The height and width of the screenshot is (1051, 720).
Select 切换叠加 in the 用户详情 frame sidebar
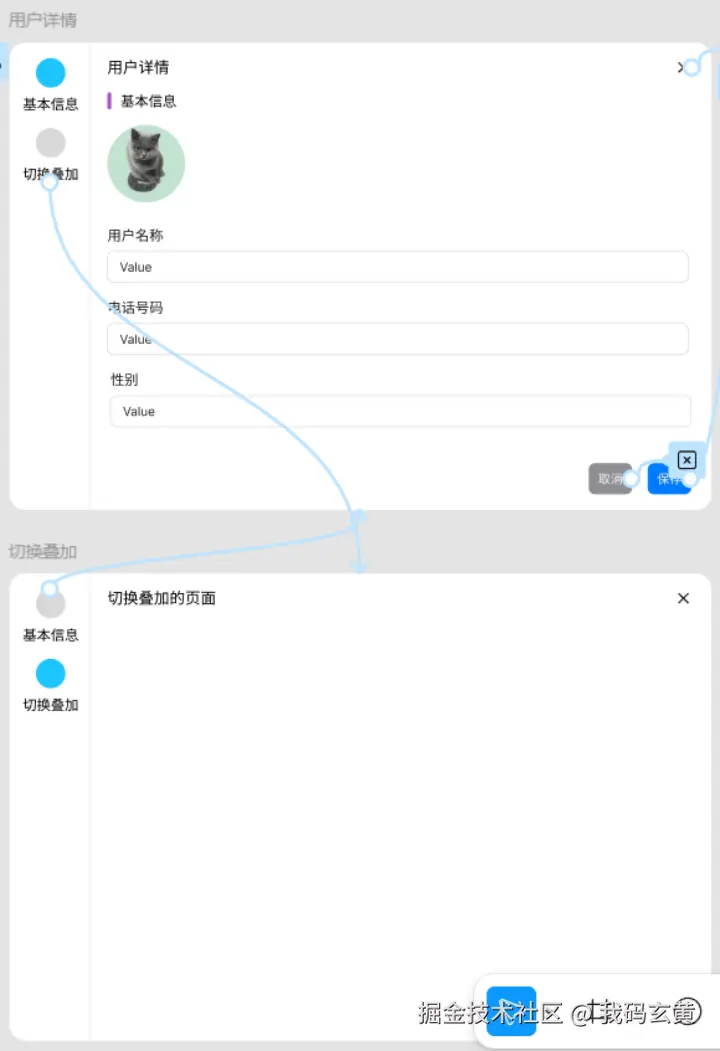pos(50,154)
